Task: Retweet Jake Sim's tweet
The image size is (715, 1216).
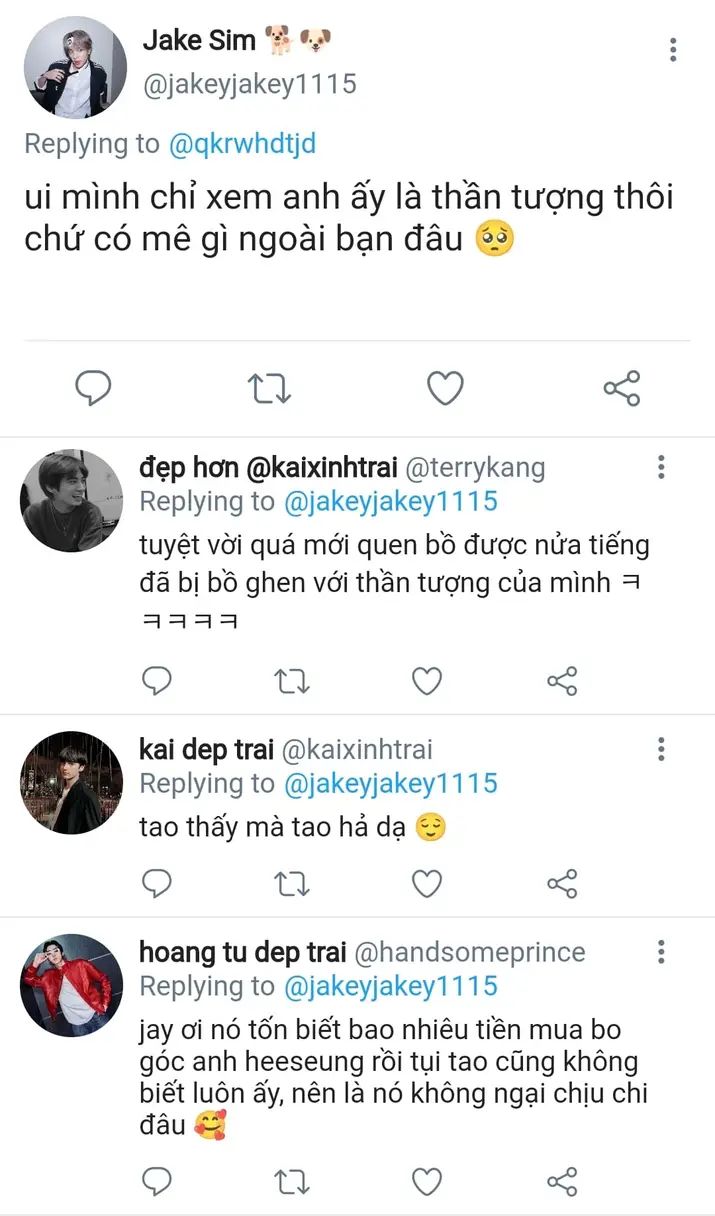Action: [268, 387]
